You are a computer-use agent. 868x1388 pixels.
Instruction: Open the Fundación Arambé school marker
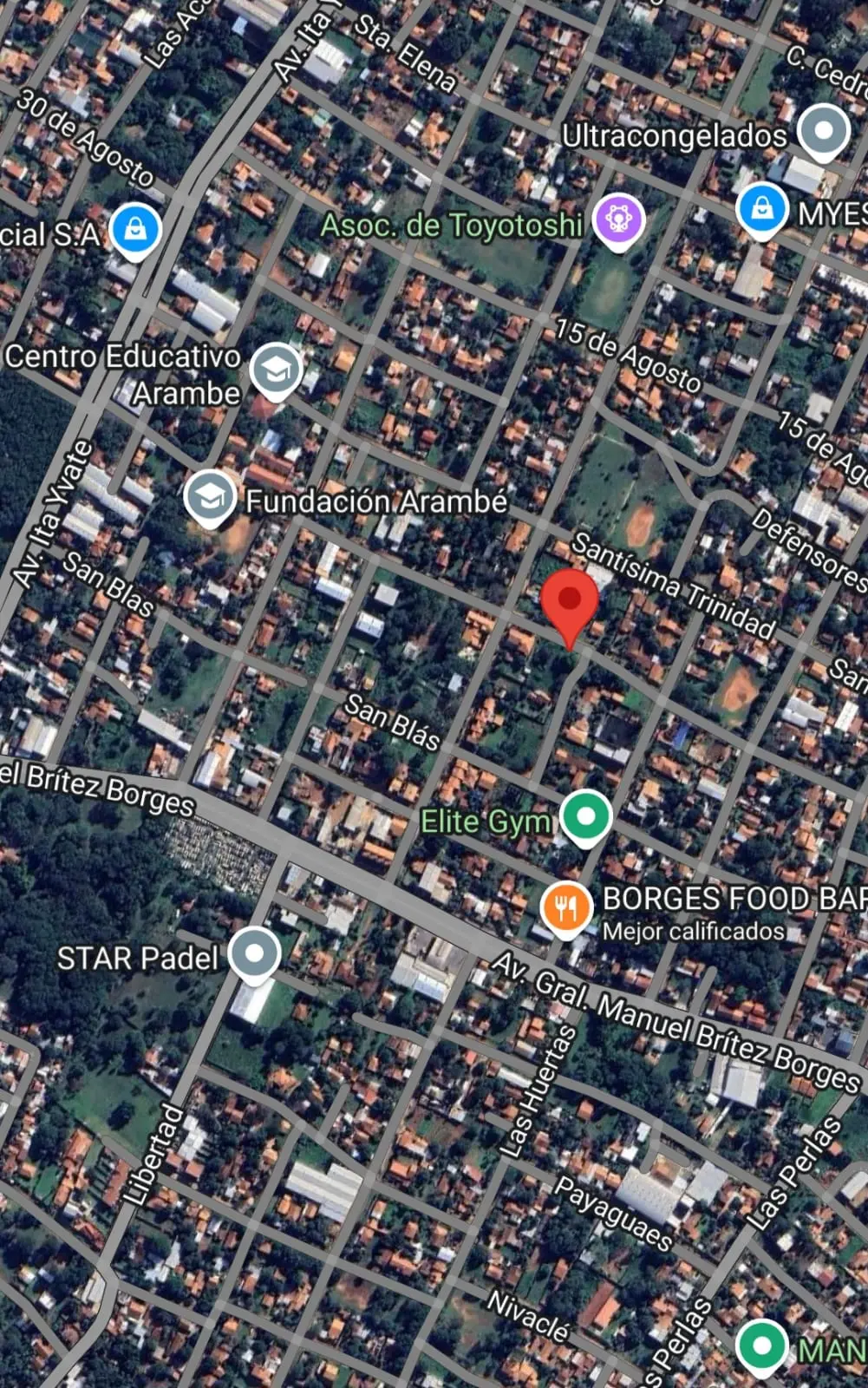(x=210, y=497)
